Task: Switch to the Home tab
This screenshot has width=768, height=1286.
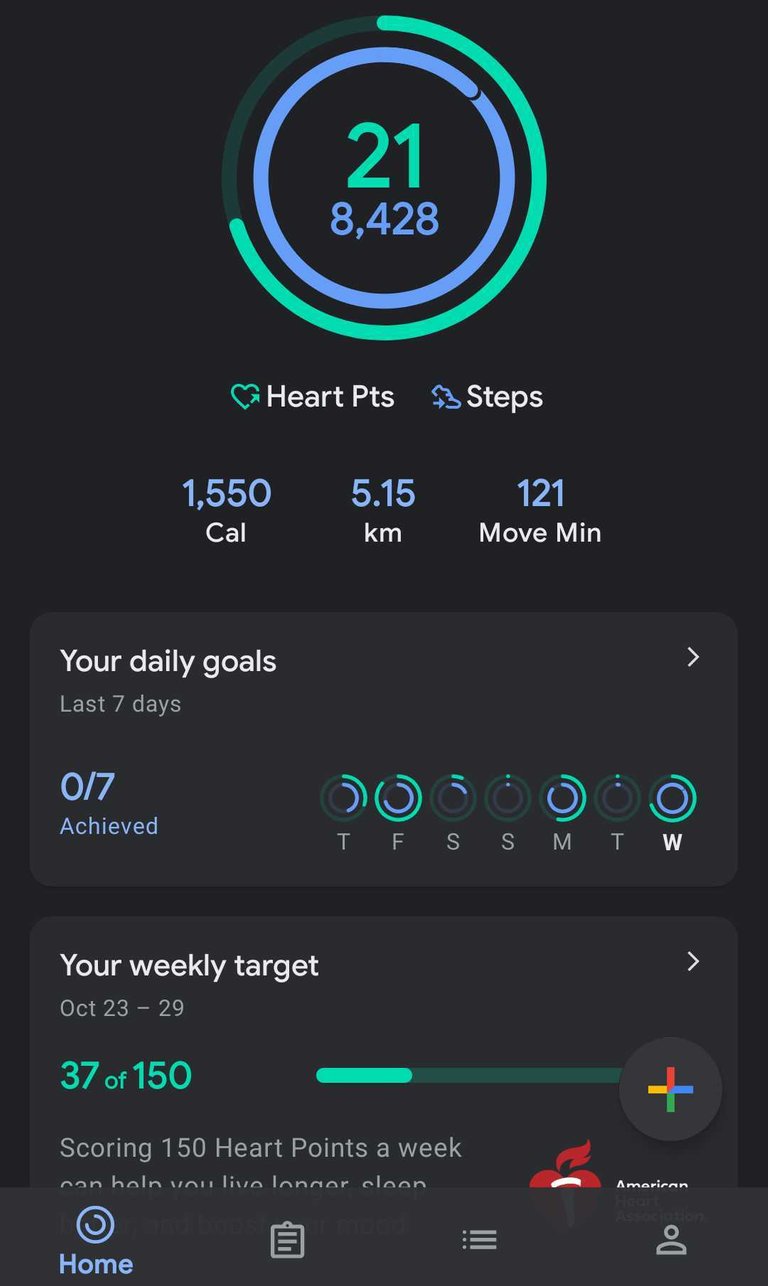Action: point(96,1240)
